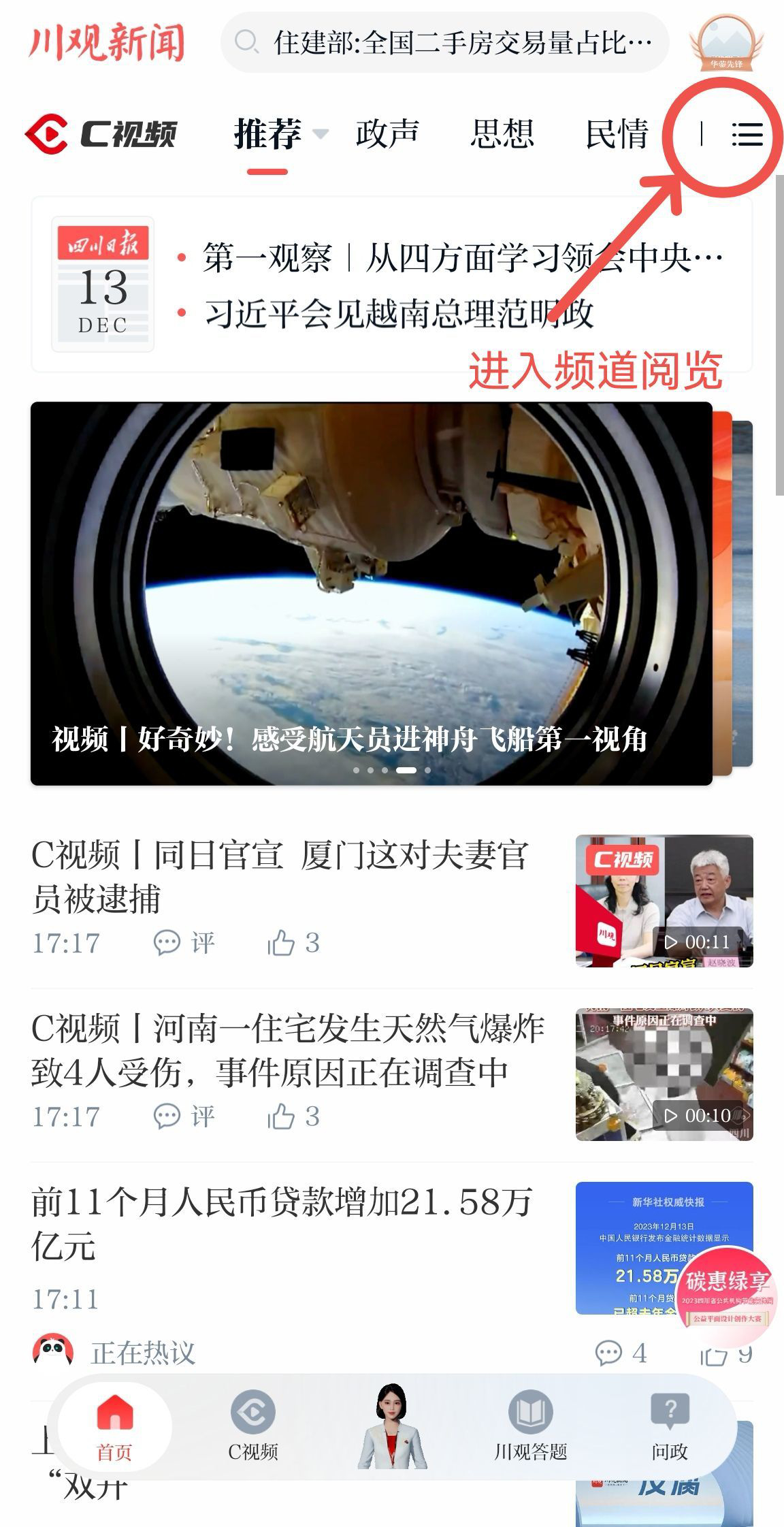Image resolution: width=784 pixels, height=1527 pixels.
Task: Switch to the 政声 tab
Action: pyautogui.click(x=387, y=133)
